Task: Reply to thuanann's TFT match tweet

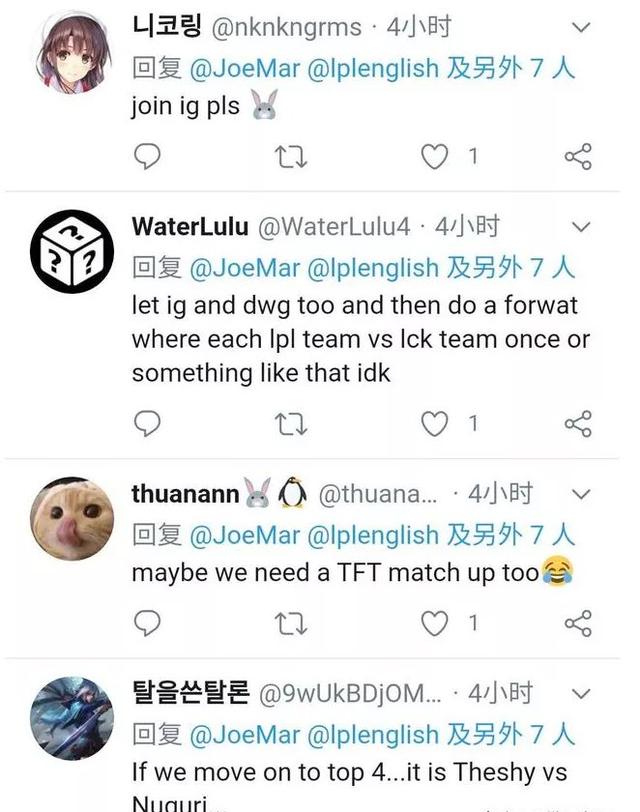Action: pos(148,624)
